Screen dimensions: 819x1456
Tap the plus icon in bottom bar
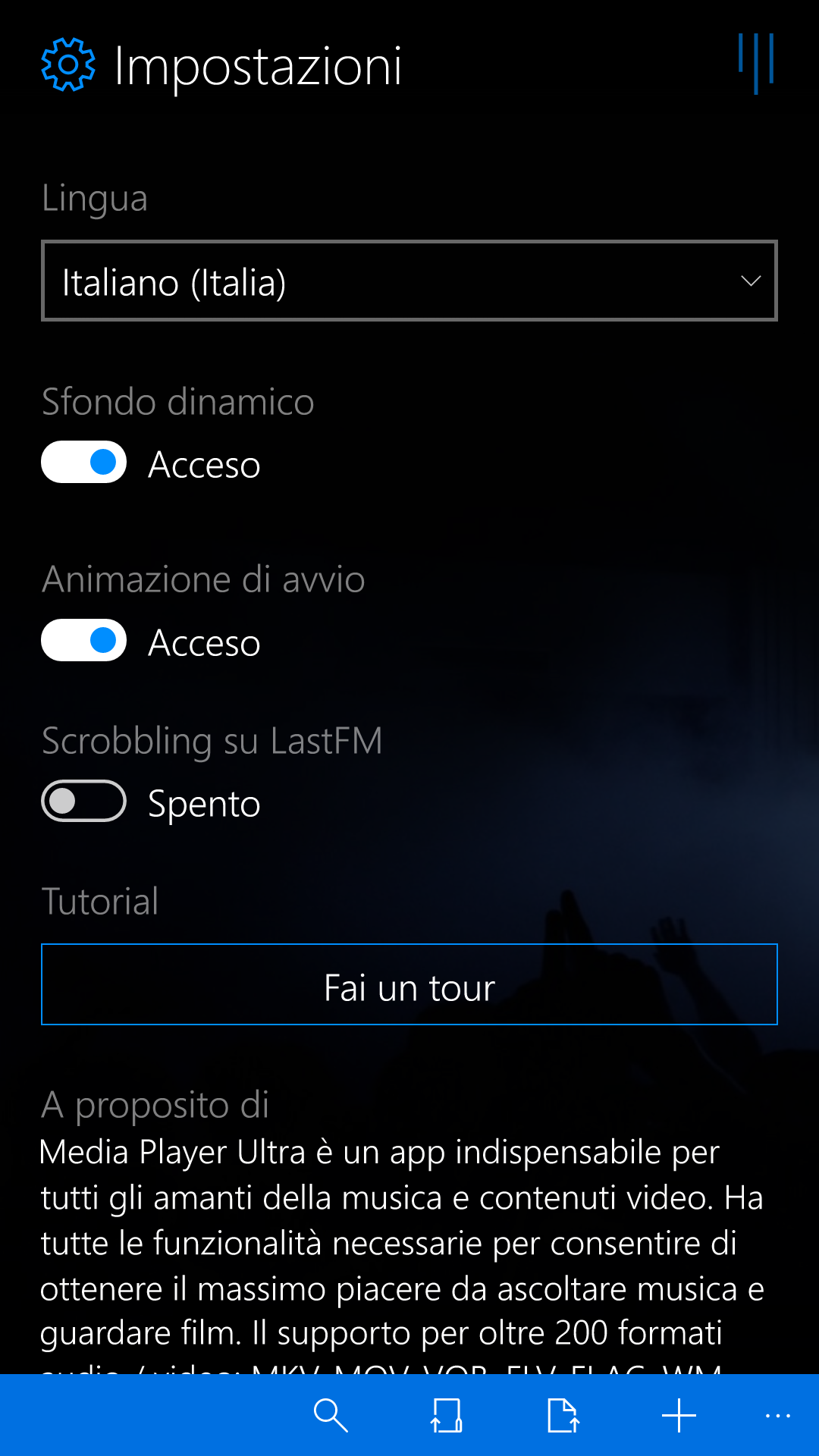click(679, 1415)
